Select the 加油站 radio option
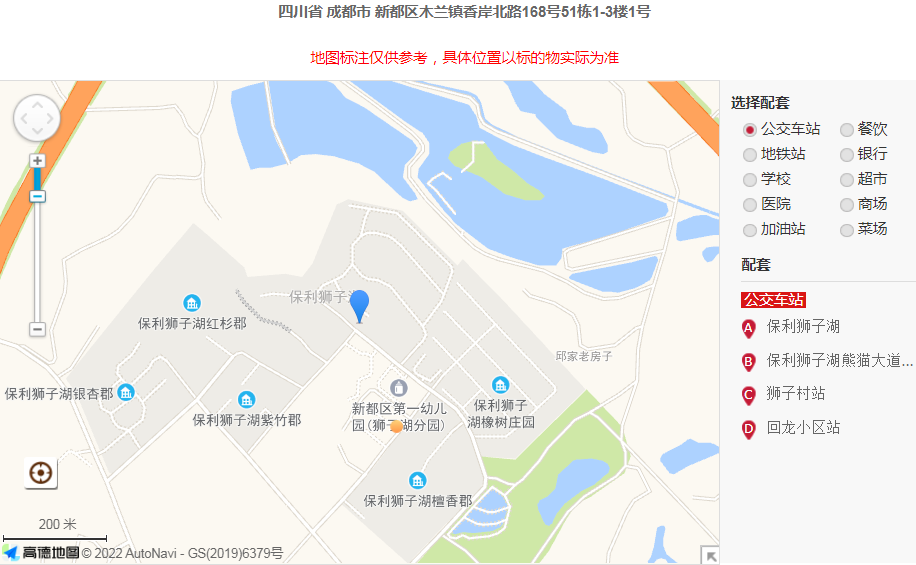Image resolution: width=916 pixels, height=565 pixels. coord(750,230)
